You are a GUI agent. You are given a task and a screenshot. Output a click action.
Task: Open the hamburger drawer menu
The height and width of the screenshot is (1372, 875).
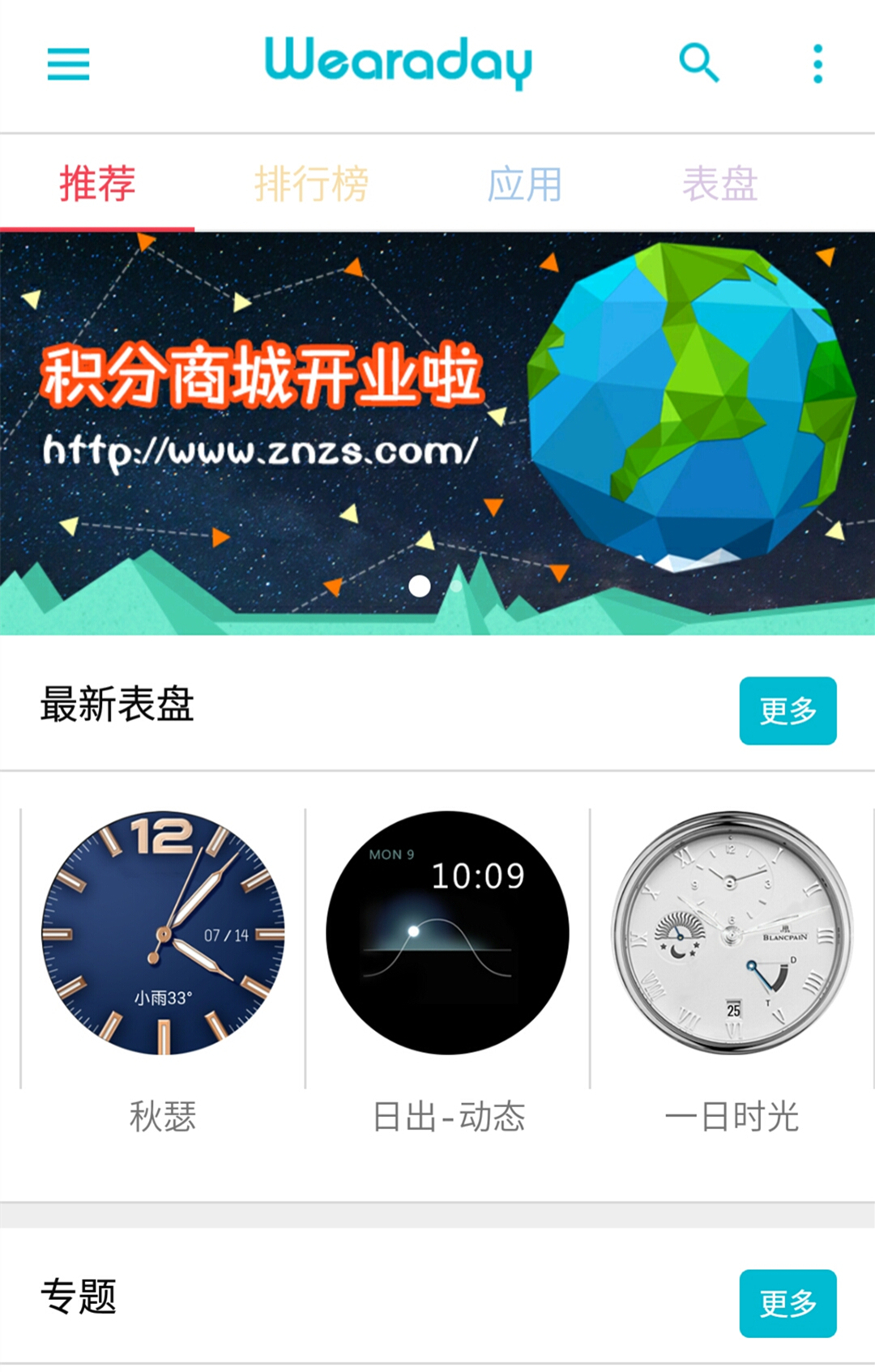pos(68,64)
